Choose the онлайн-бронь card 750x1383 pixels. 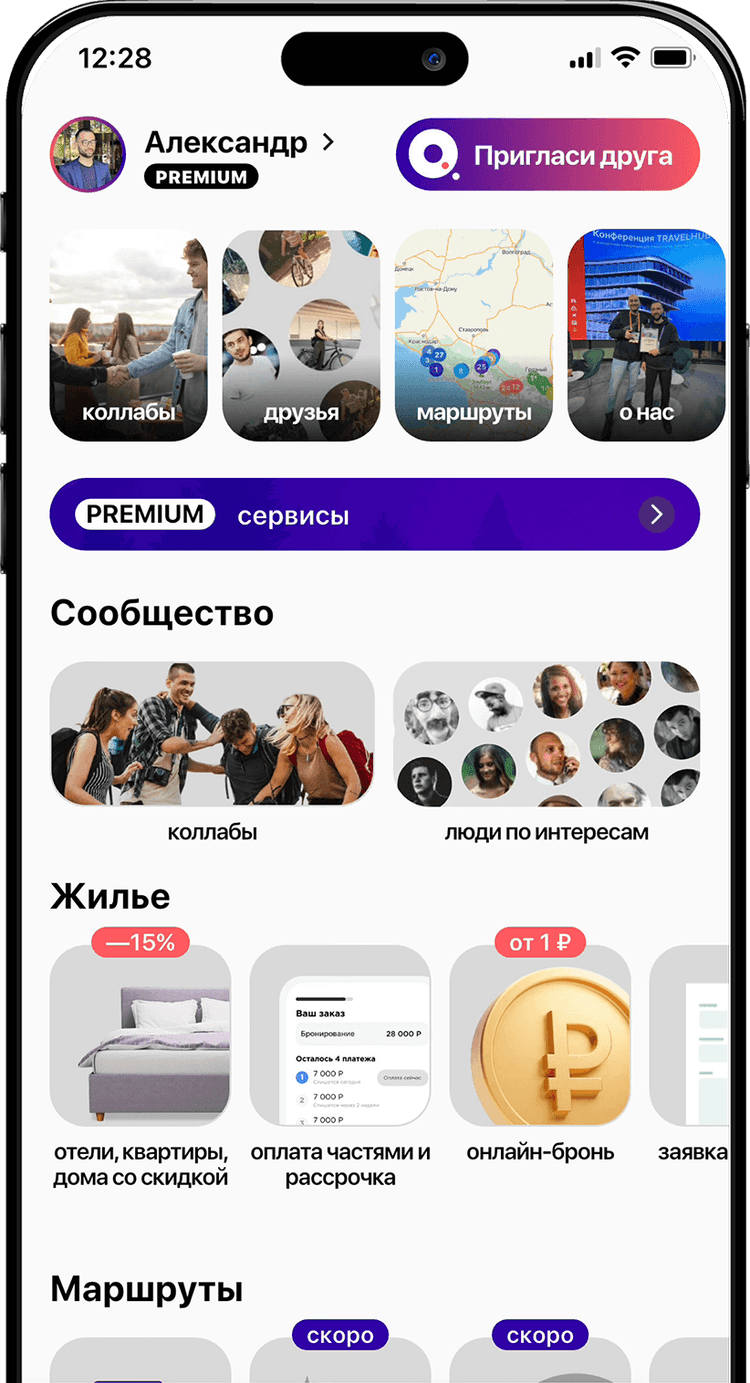[540, 1035]
